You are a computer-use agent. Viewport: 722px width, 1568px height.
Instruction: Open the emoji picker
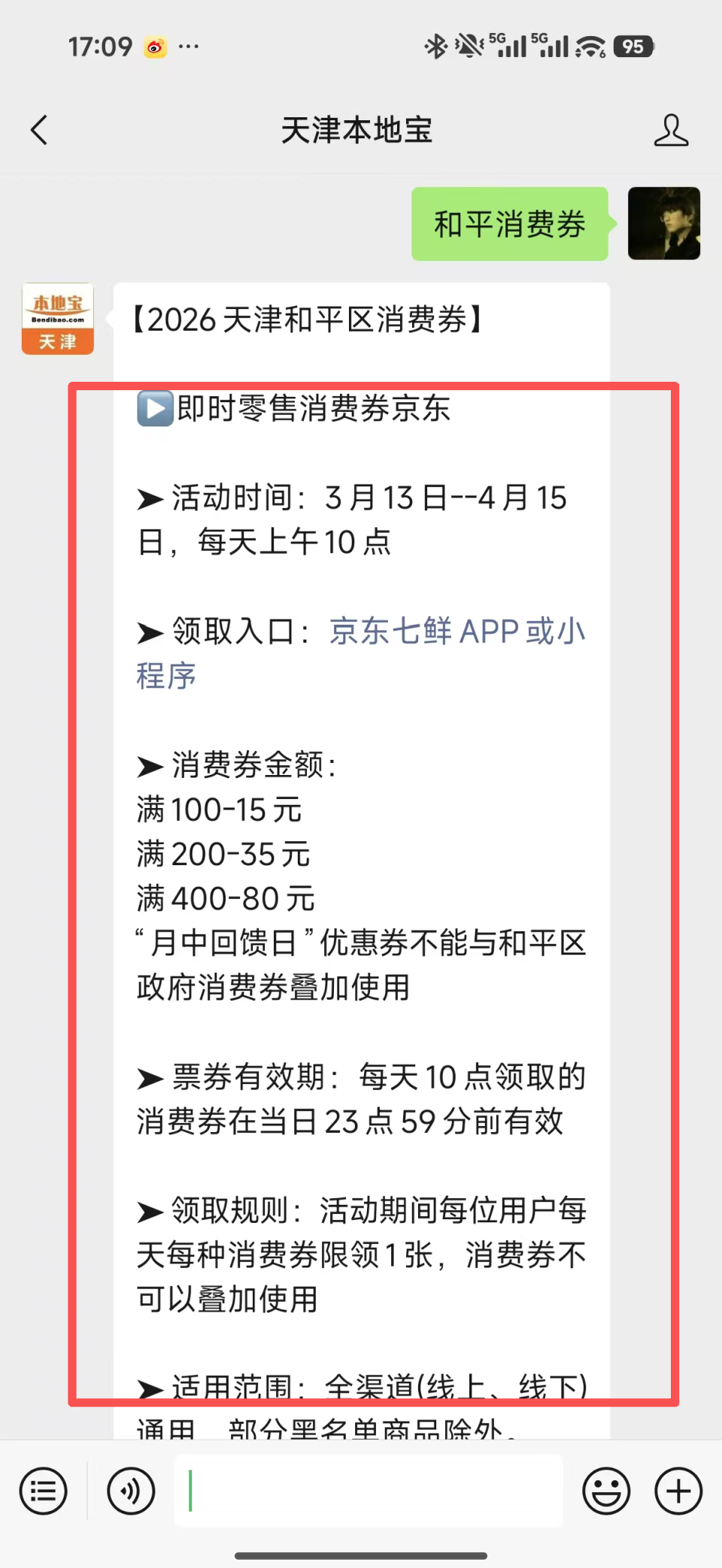(x=605, y=1491)
